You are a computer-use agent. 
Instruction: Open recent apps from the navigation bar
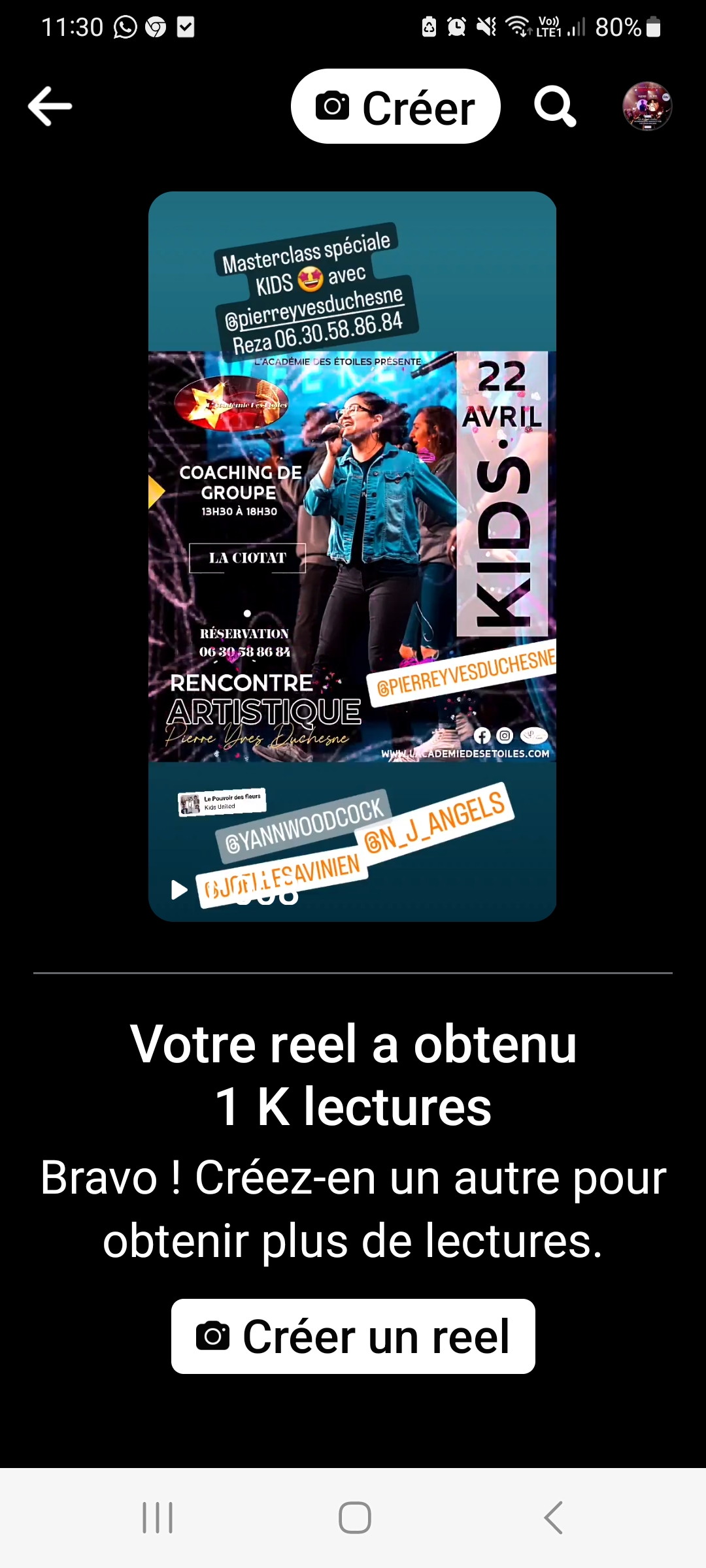tap(158, 1517)
